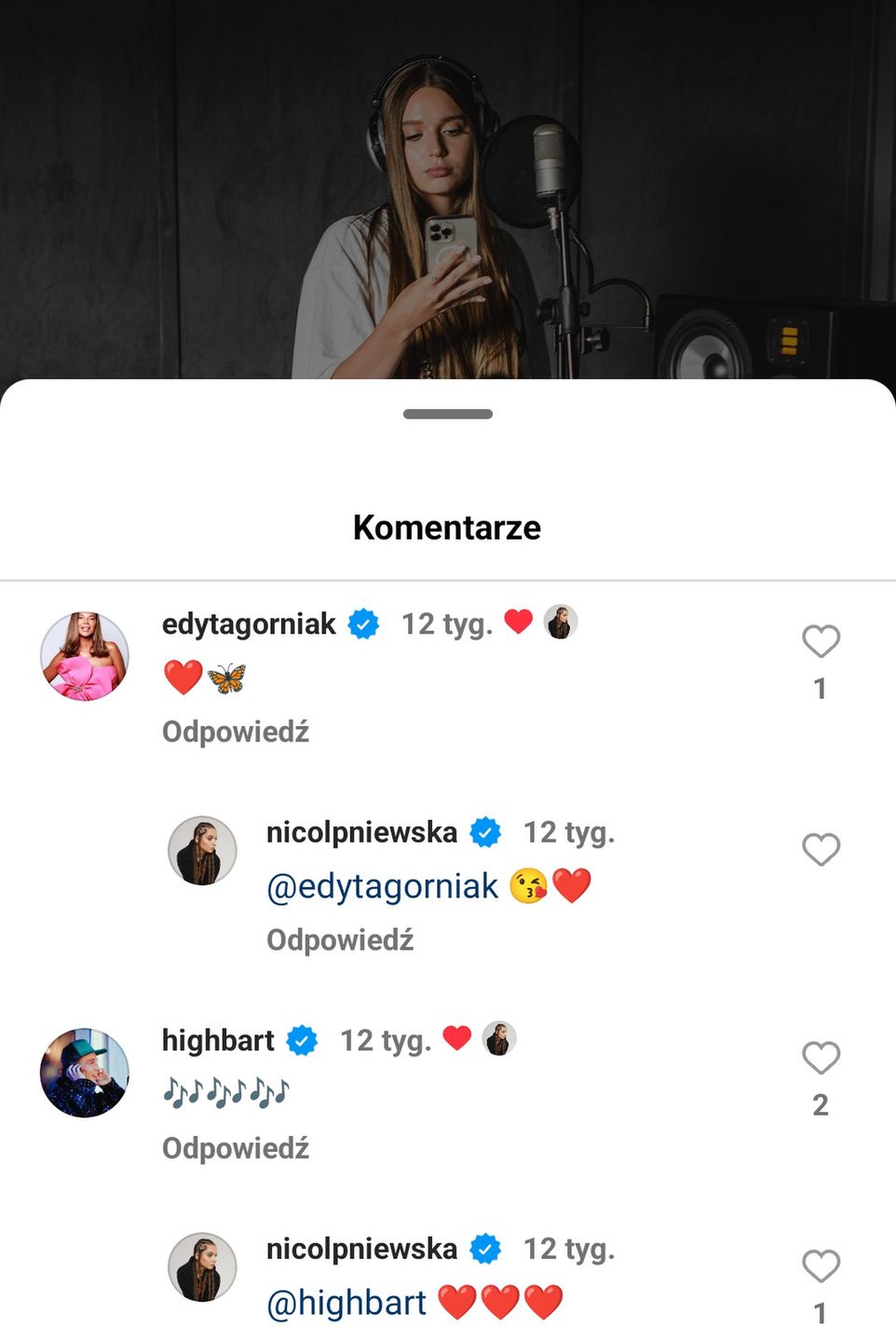Like edytagorniak's comment
Screen dimensions: 896x1341
pos(821,641)
